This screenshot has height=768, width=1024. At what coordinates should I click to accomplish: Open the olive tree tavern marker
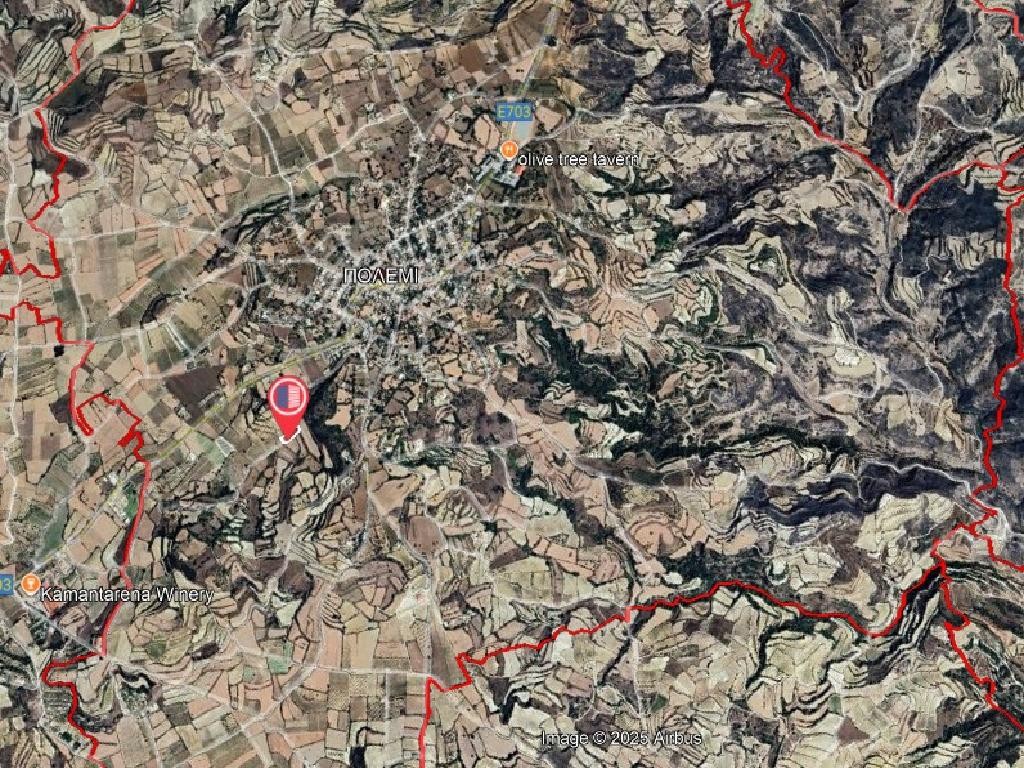pyautogui.click(x=509, y=151)
